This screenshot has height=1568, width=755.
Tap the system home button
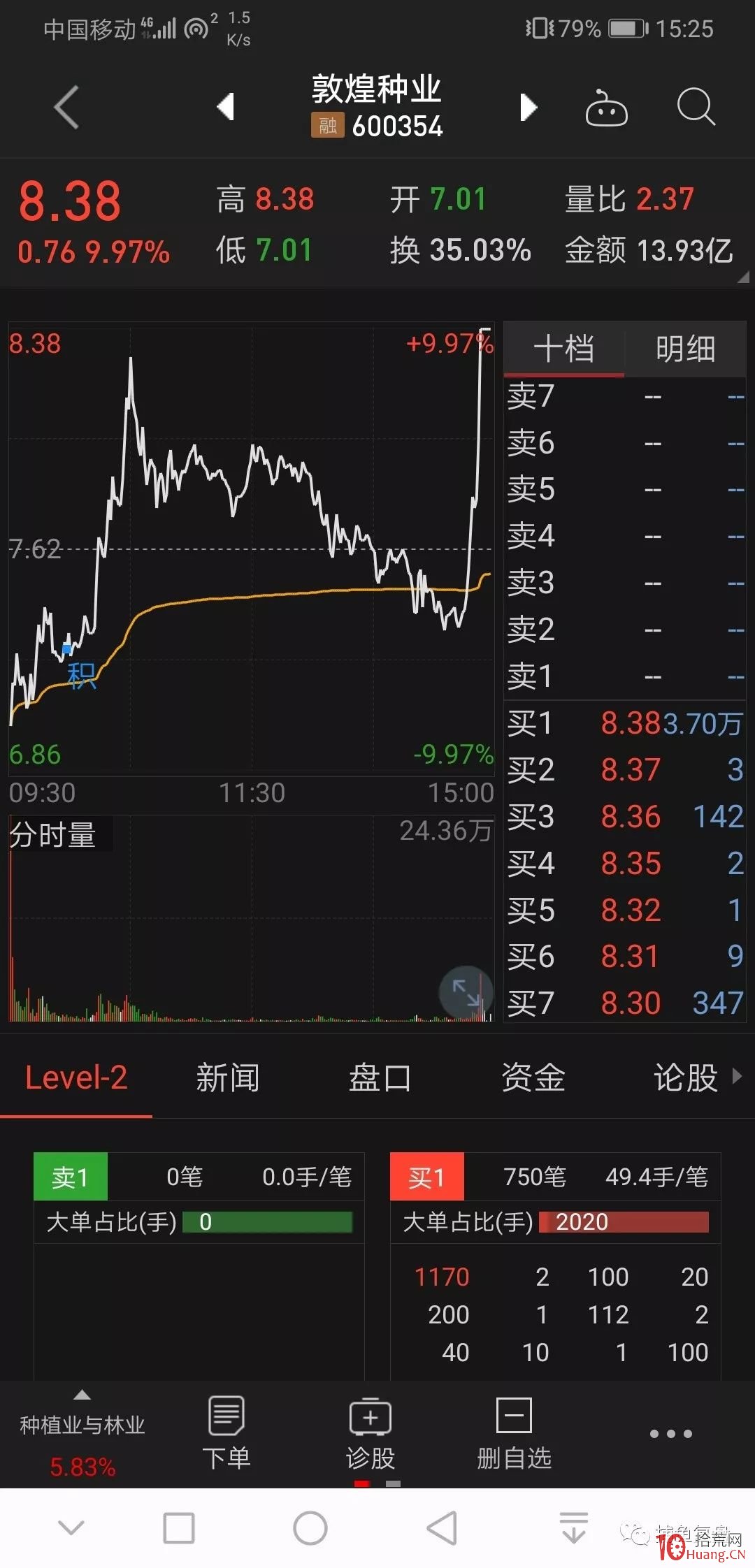point(310,1528)
